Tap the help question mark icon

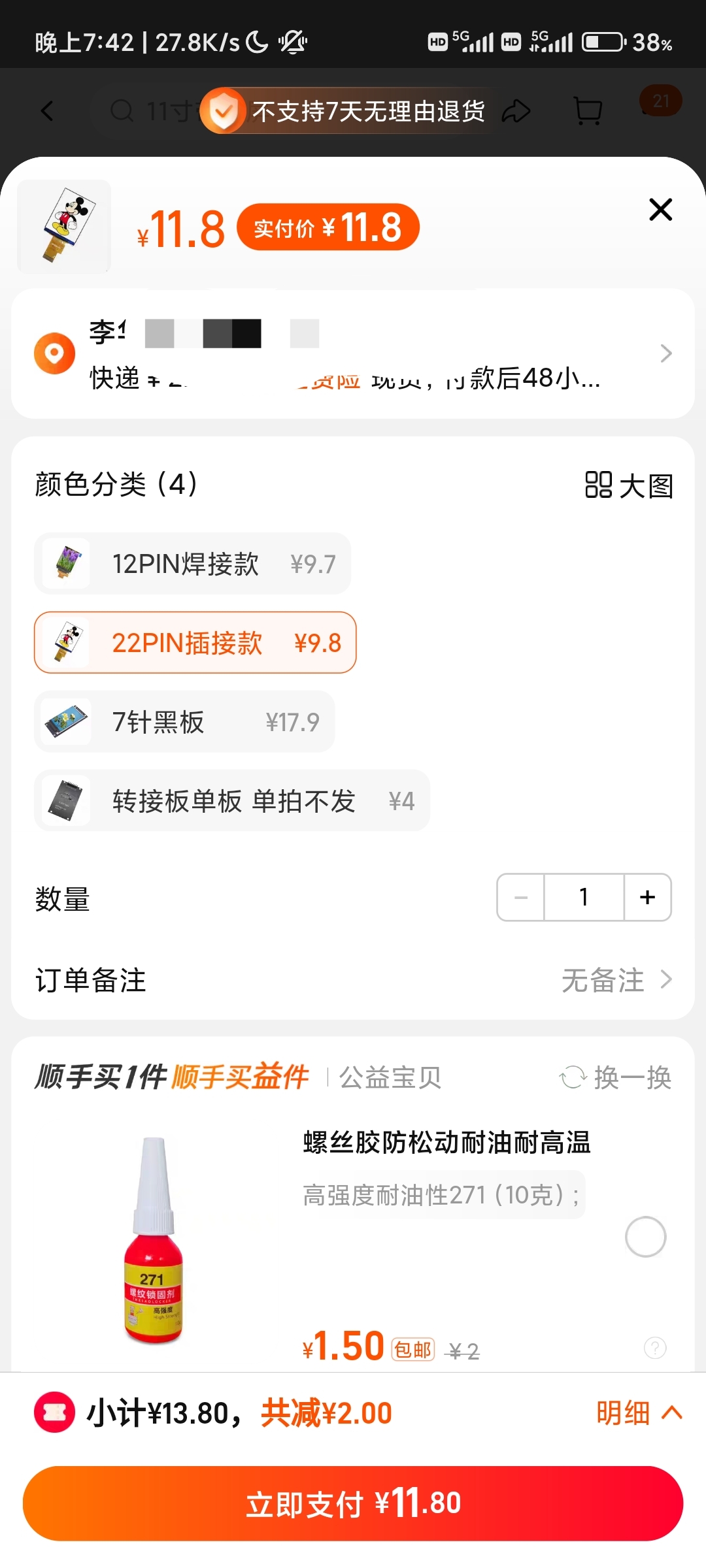655,1347
